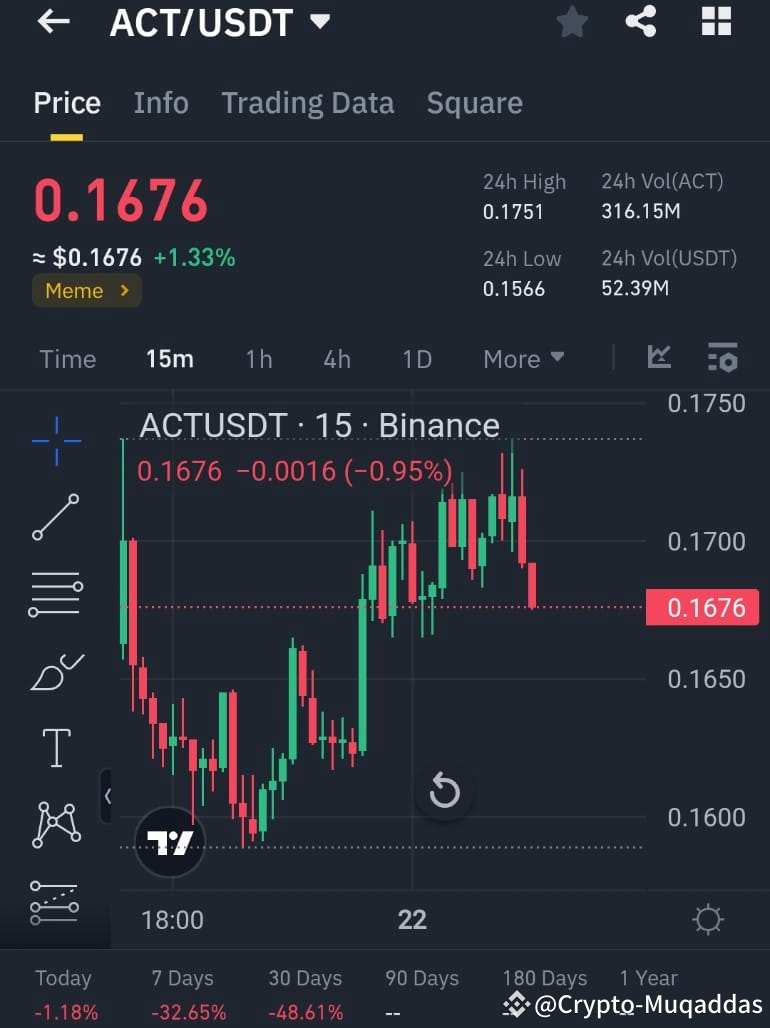This screenshot has height=1028, width=770.
Task: Collapse the drawing toolbar via the side handle
Action: (108, 795)
